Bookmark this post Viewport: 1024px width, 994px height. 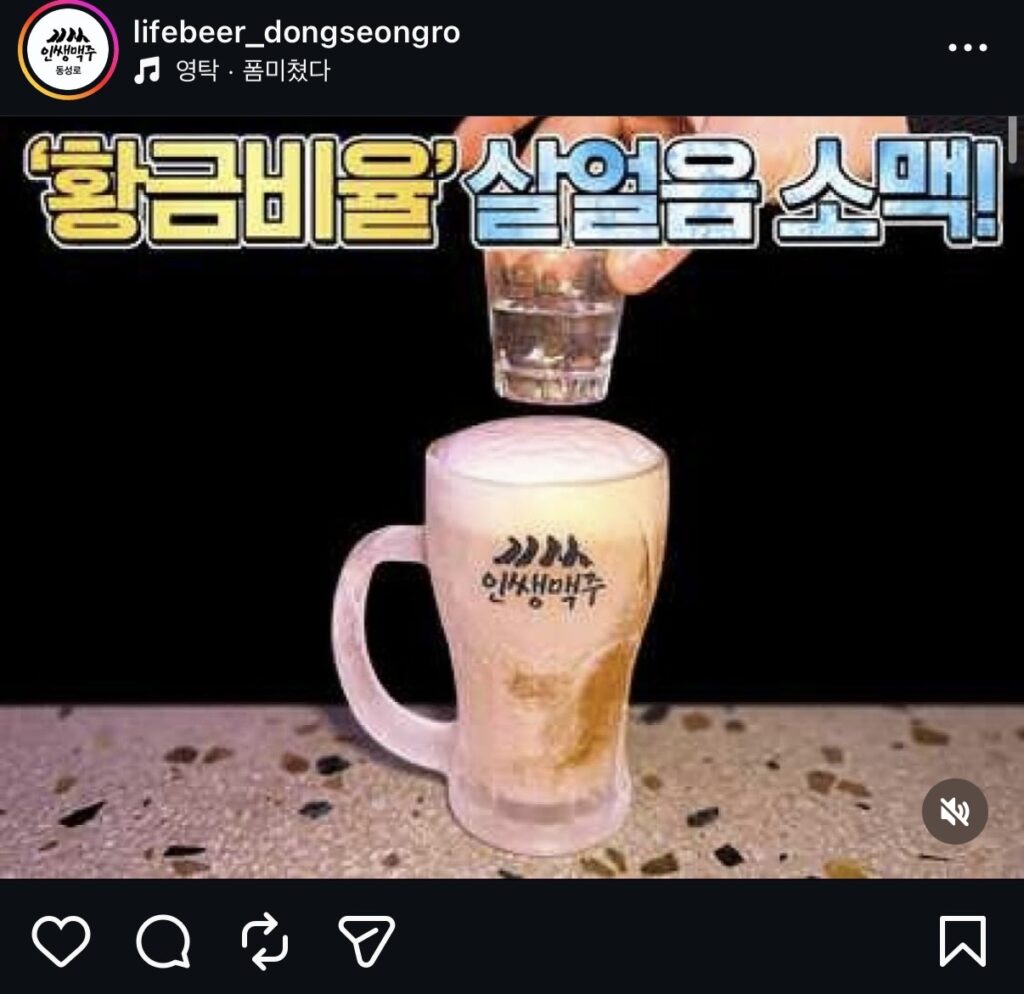point(962,940)
